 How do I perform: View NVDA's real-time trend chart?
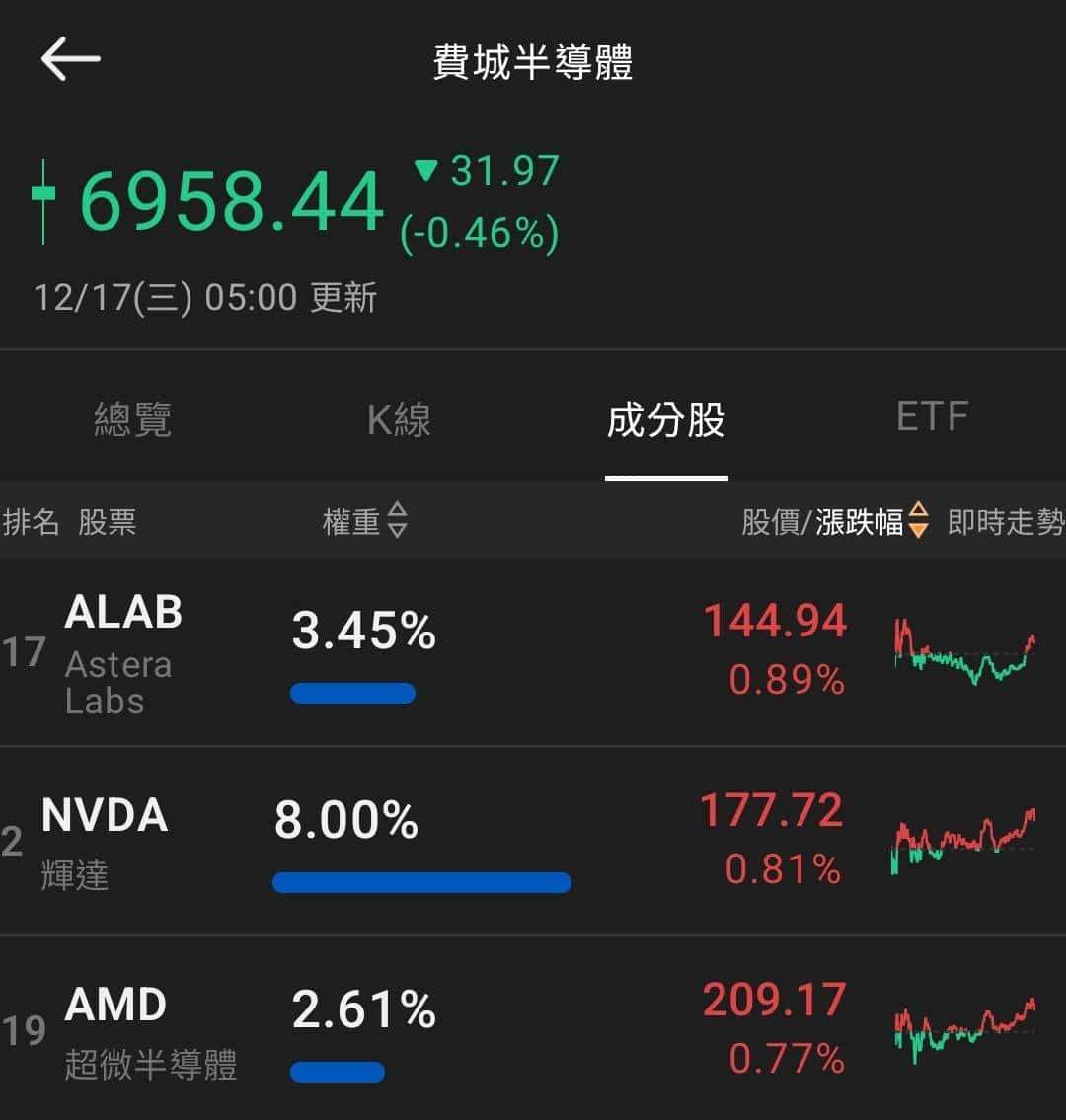click(962, 844)
